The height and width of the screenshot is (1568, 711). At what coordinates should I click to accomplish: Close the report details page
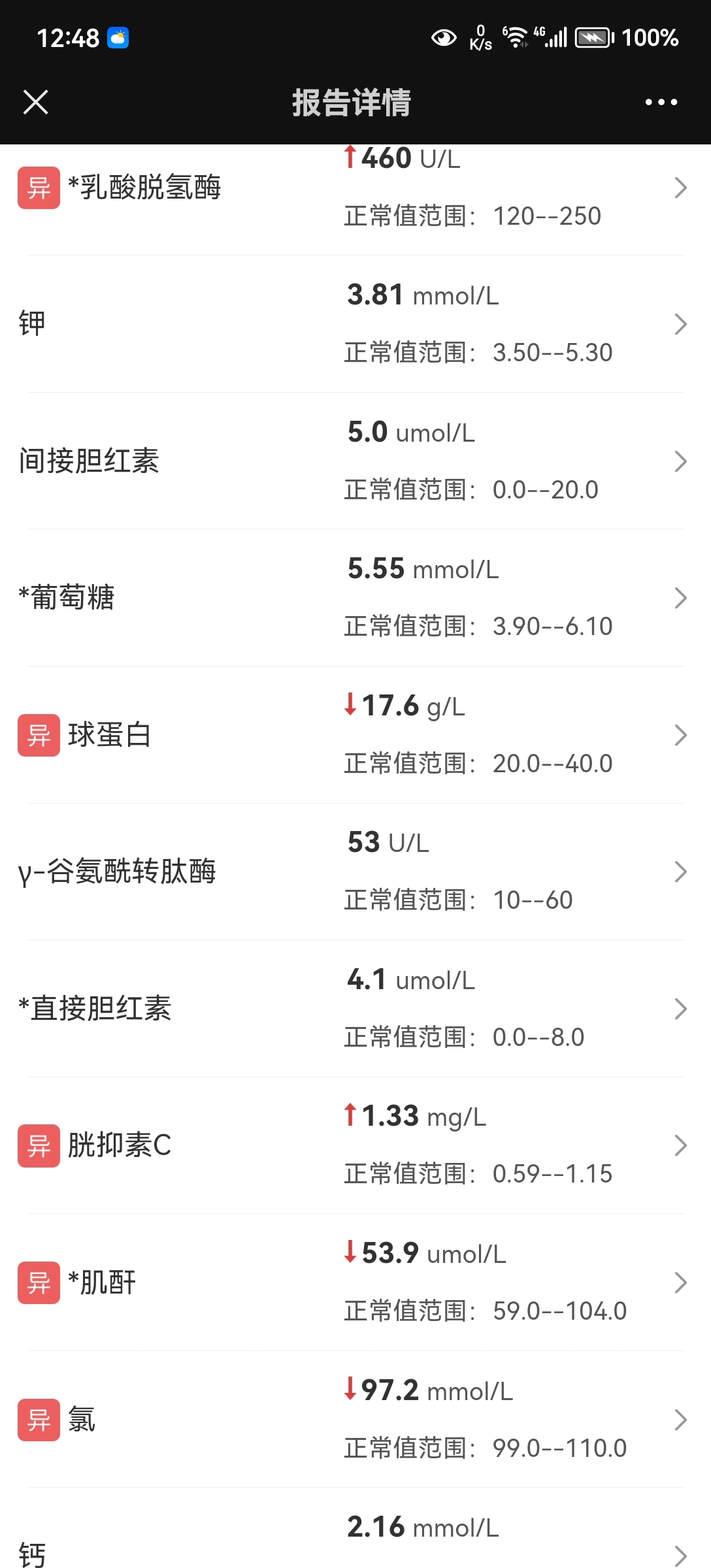(35, 102)
